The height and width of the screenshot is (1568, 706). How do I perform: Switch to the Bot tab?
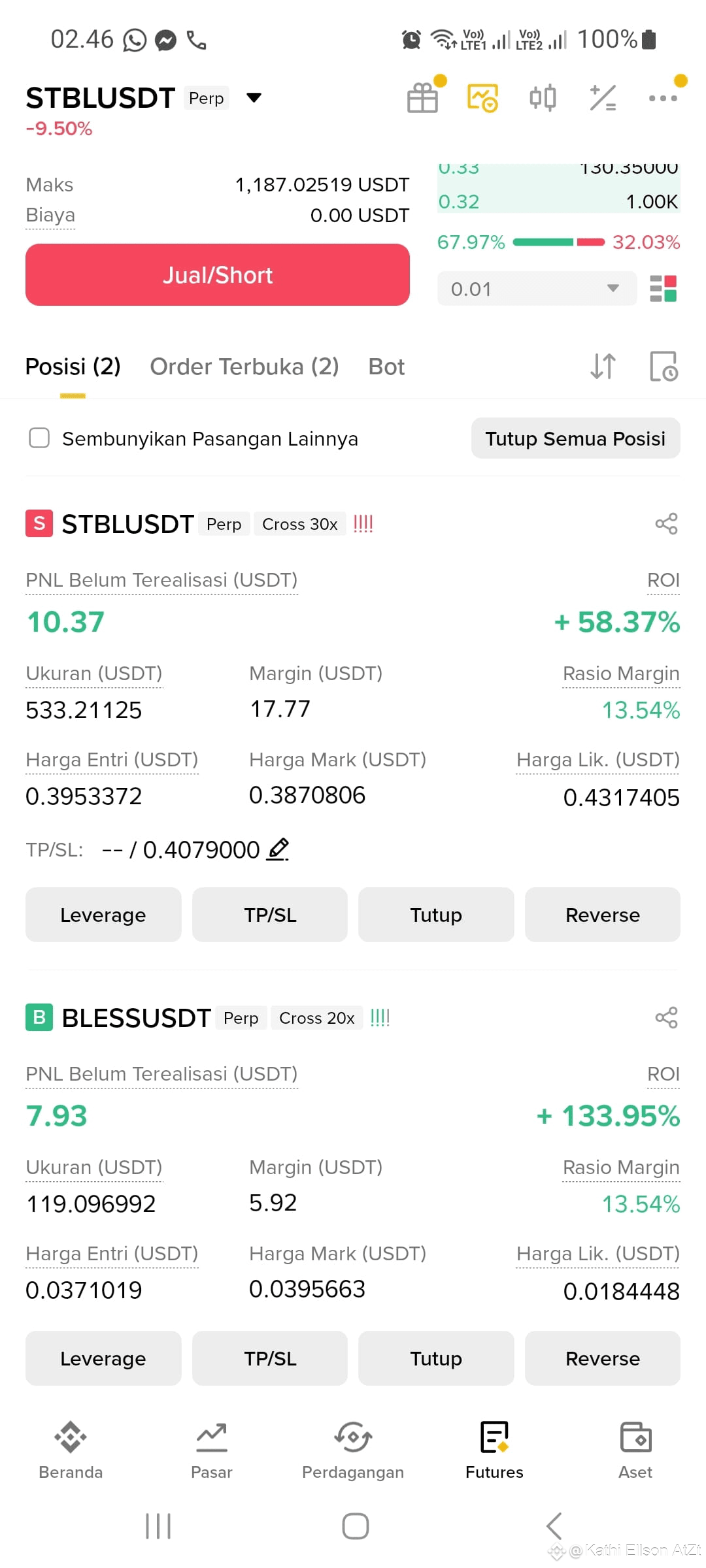point(386,367)
